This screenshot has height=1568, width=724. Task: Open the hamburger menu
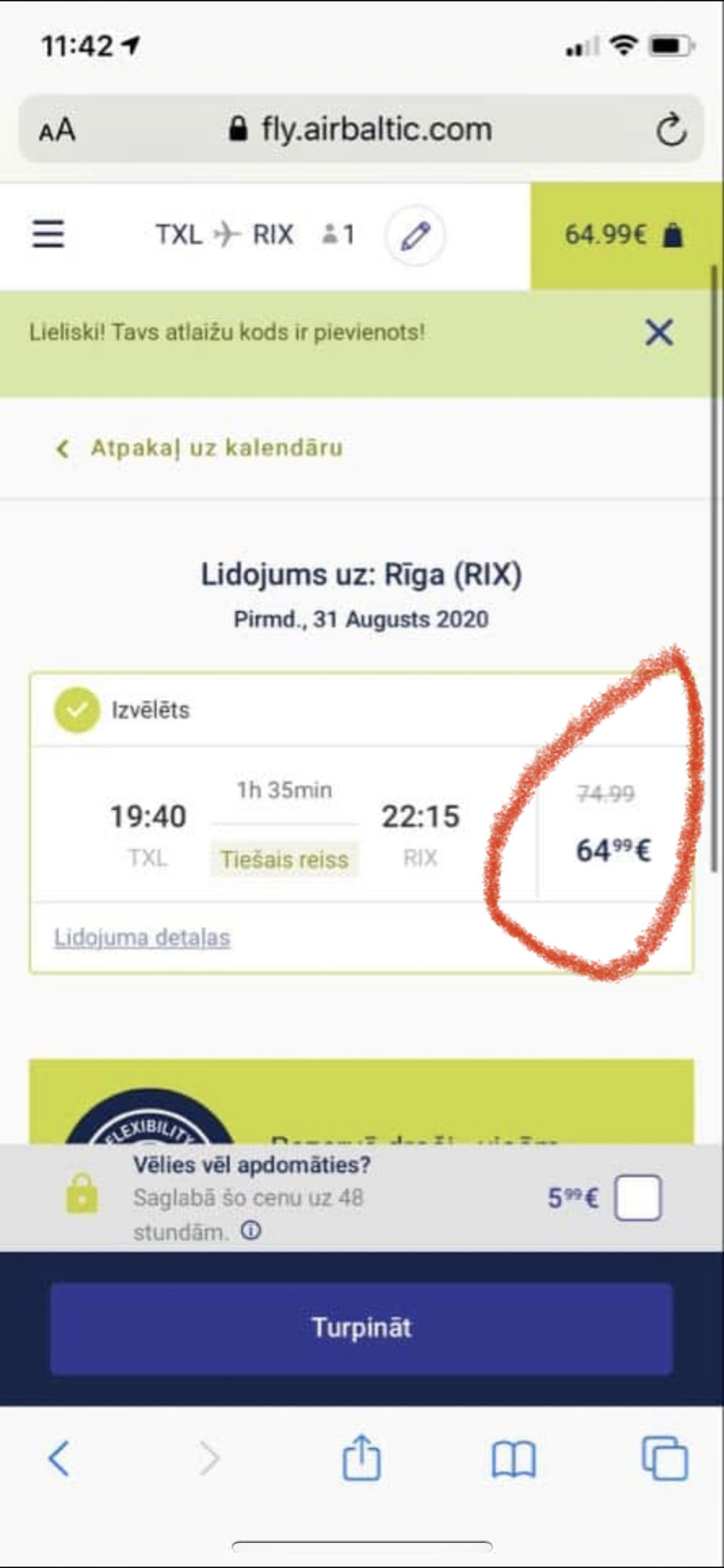coord(48,234)
